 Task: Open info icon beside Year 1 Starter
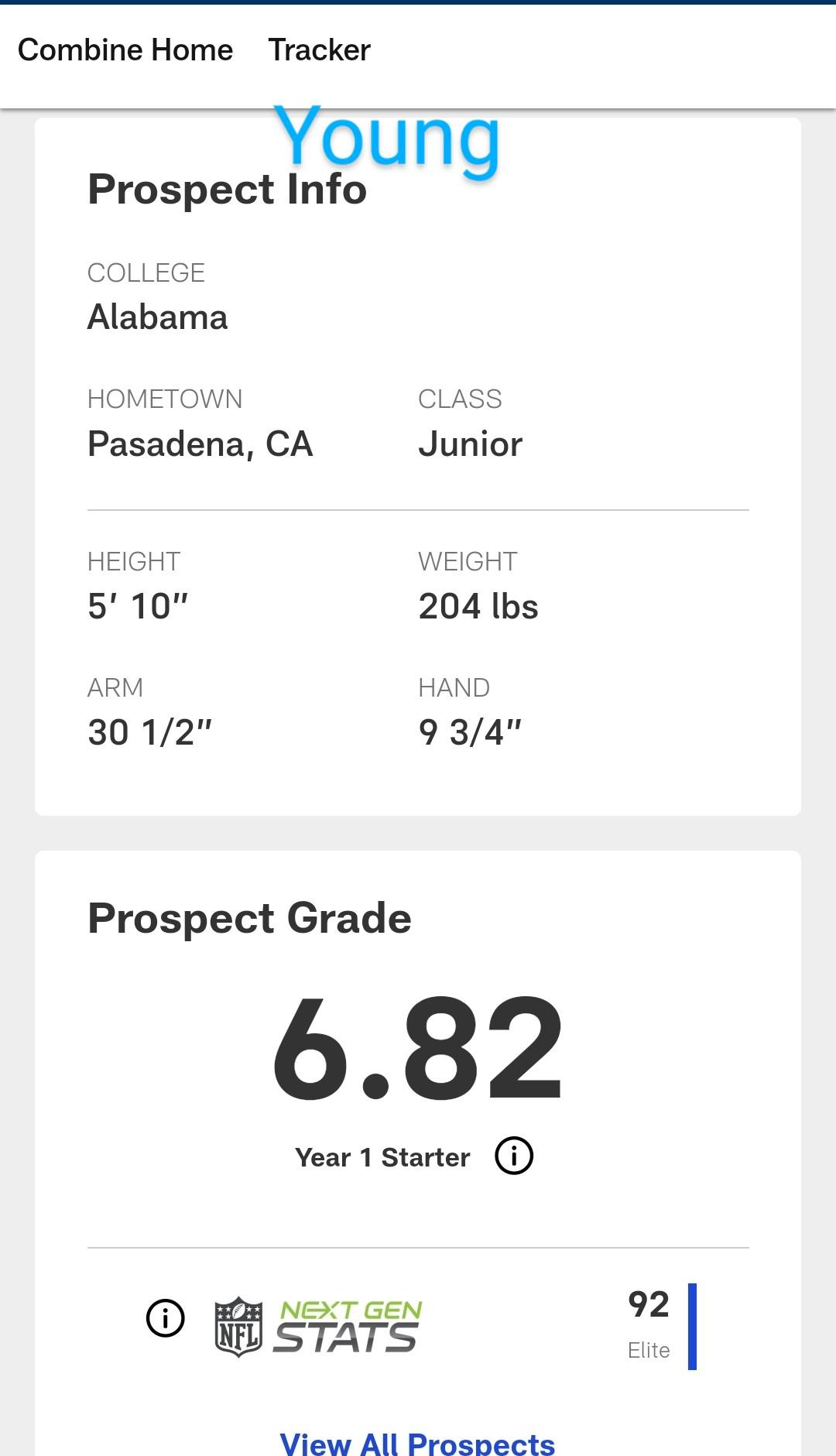[x=514, y=1156]
